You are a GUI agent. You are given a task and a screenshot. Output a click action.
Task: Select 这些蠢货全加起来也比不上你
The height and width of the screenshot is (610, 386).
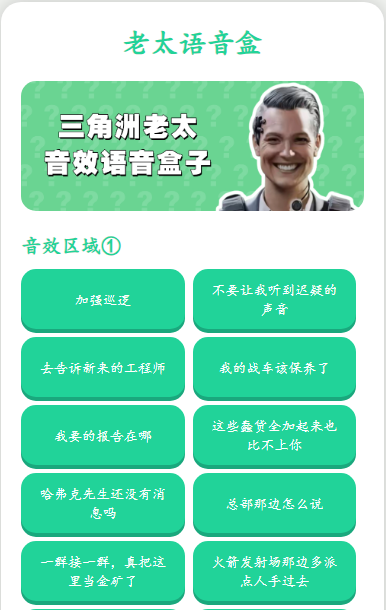click(x=274, y=436)
